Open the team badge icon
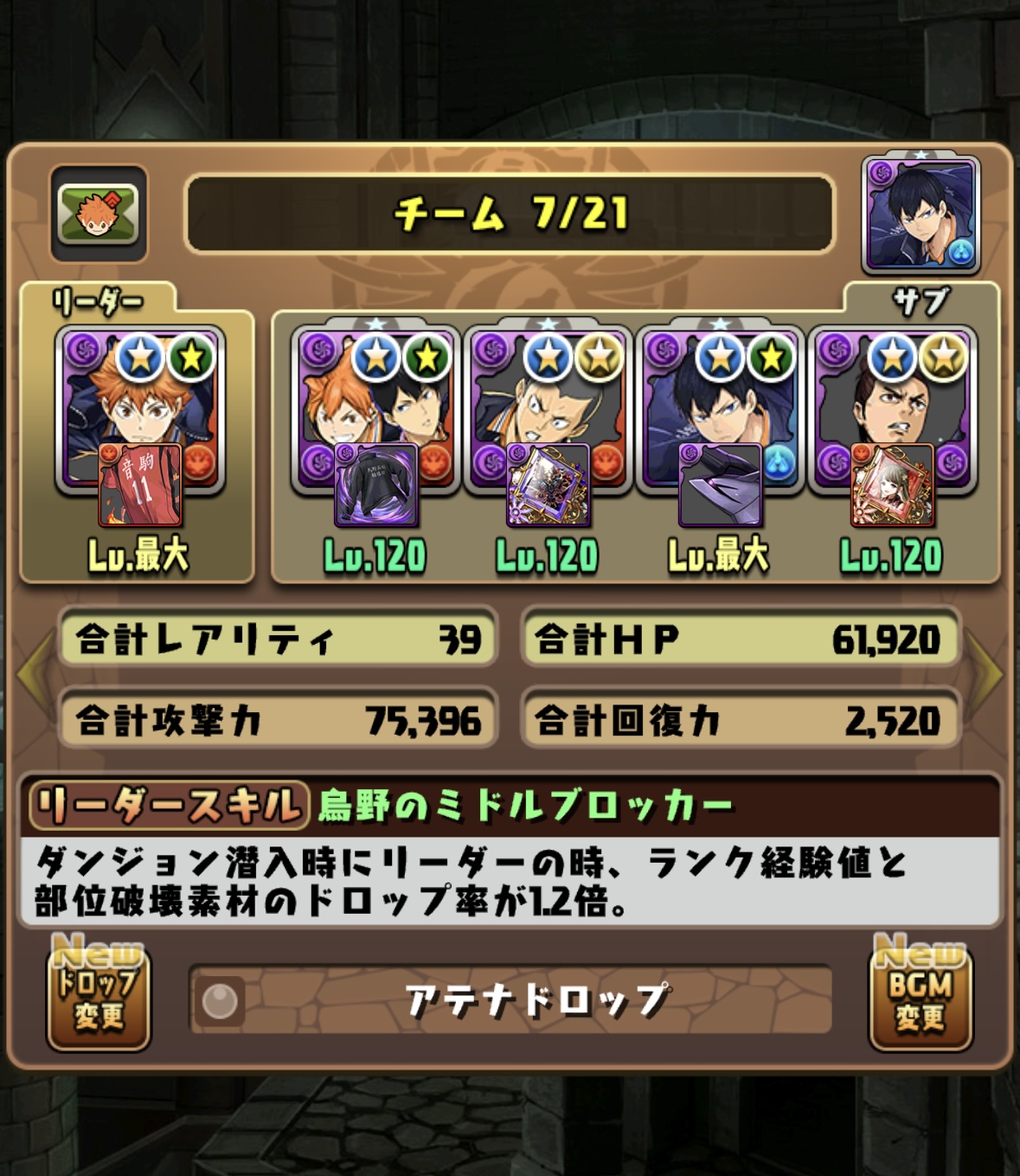 [x=98, y=213]
